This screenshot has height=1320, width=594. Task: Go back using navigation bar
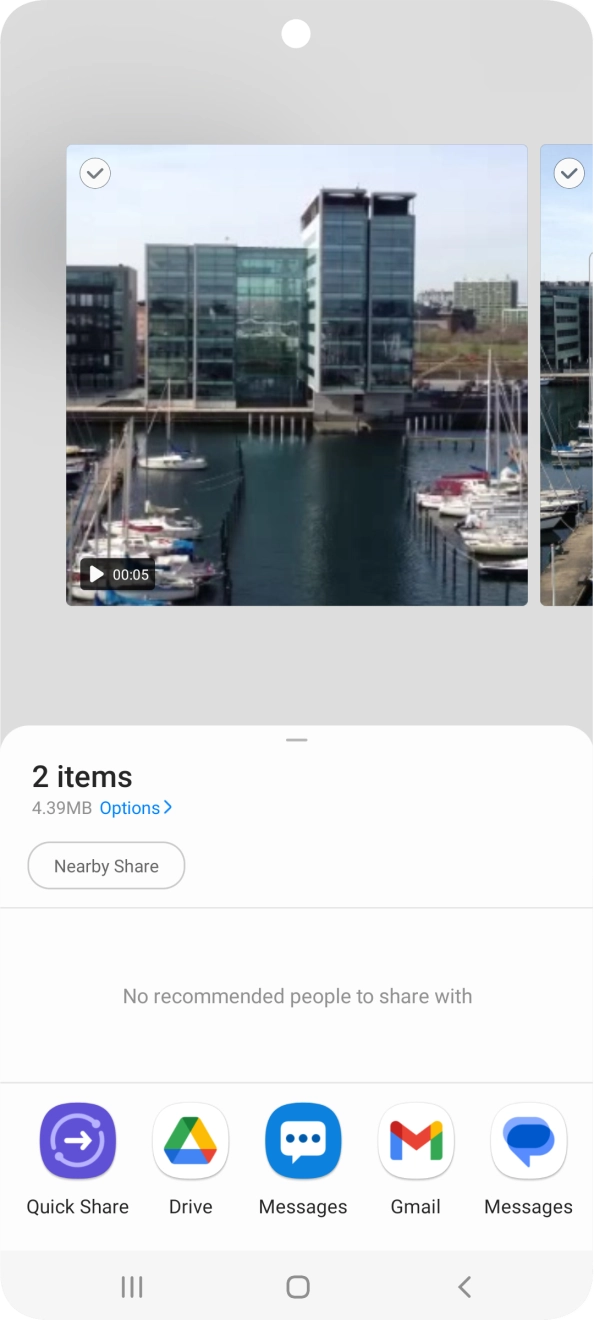[464, 1287]
